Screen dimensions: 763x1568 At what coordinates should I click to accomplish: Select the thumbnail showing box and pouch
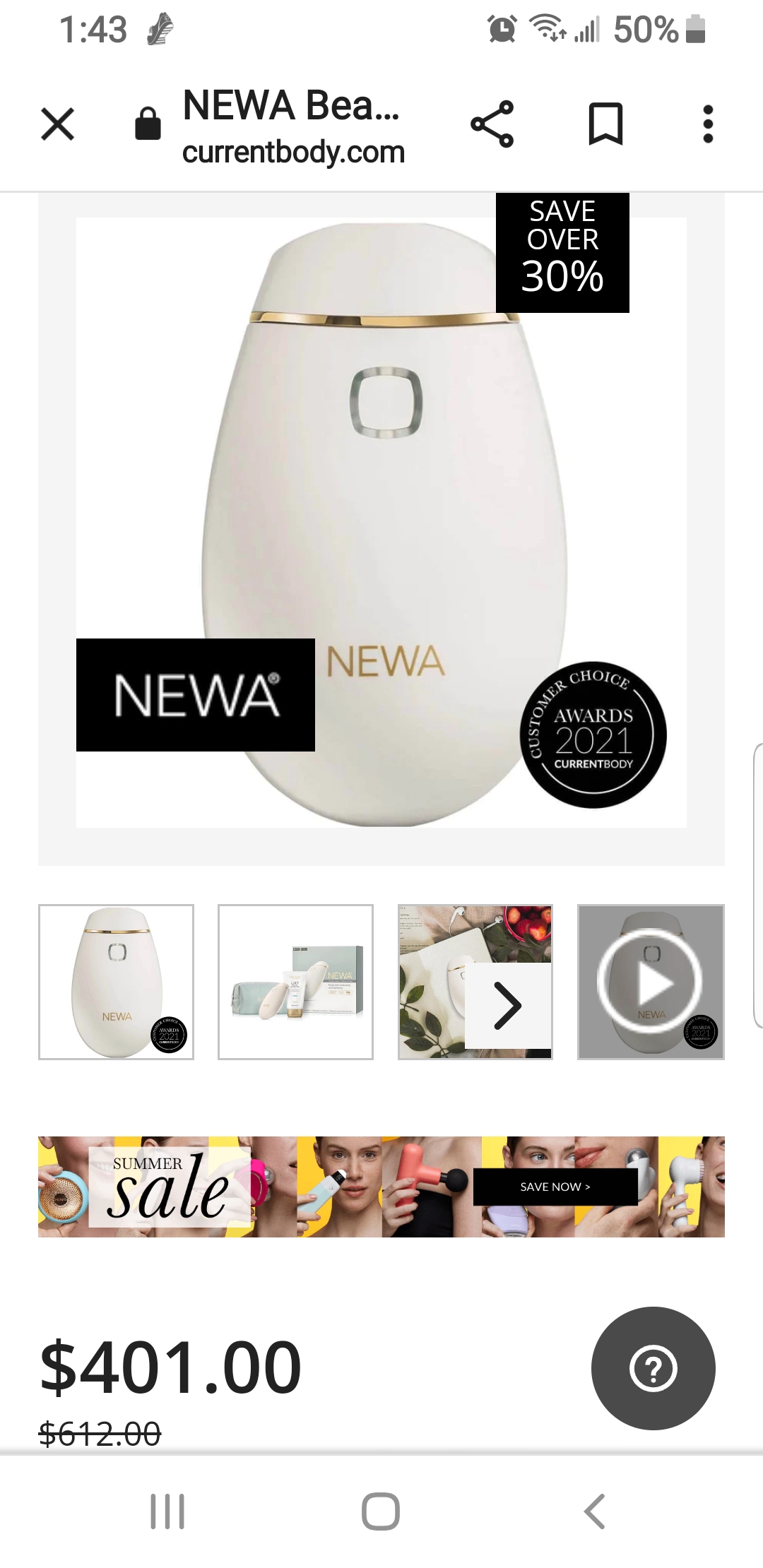pyautogui.click(x=295, y=982)
